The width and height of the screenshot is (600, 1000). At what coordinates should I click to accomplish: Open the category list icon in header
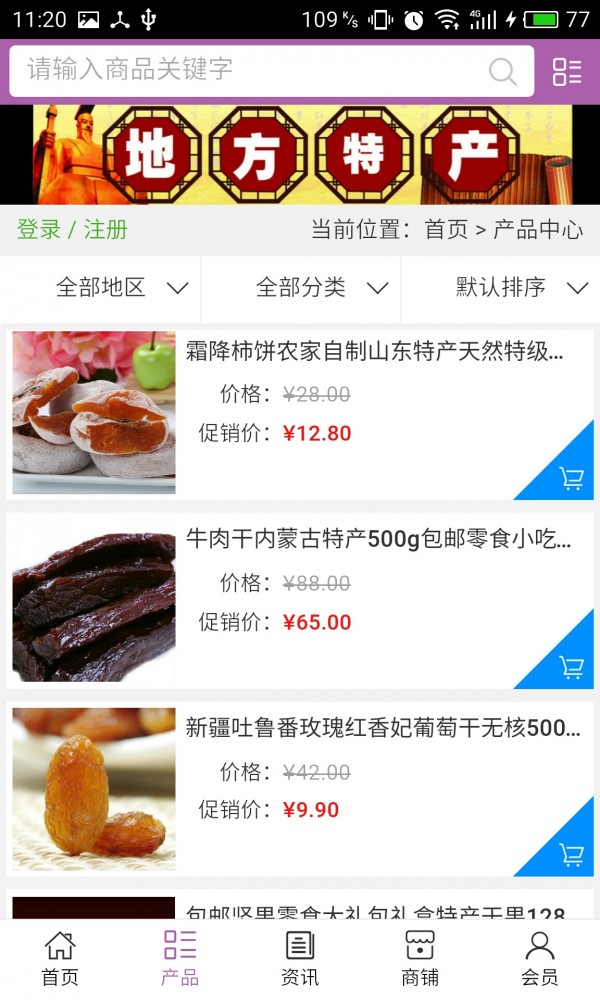coord(567,71)
